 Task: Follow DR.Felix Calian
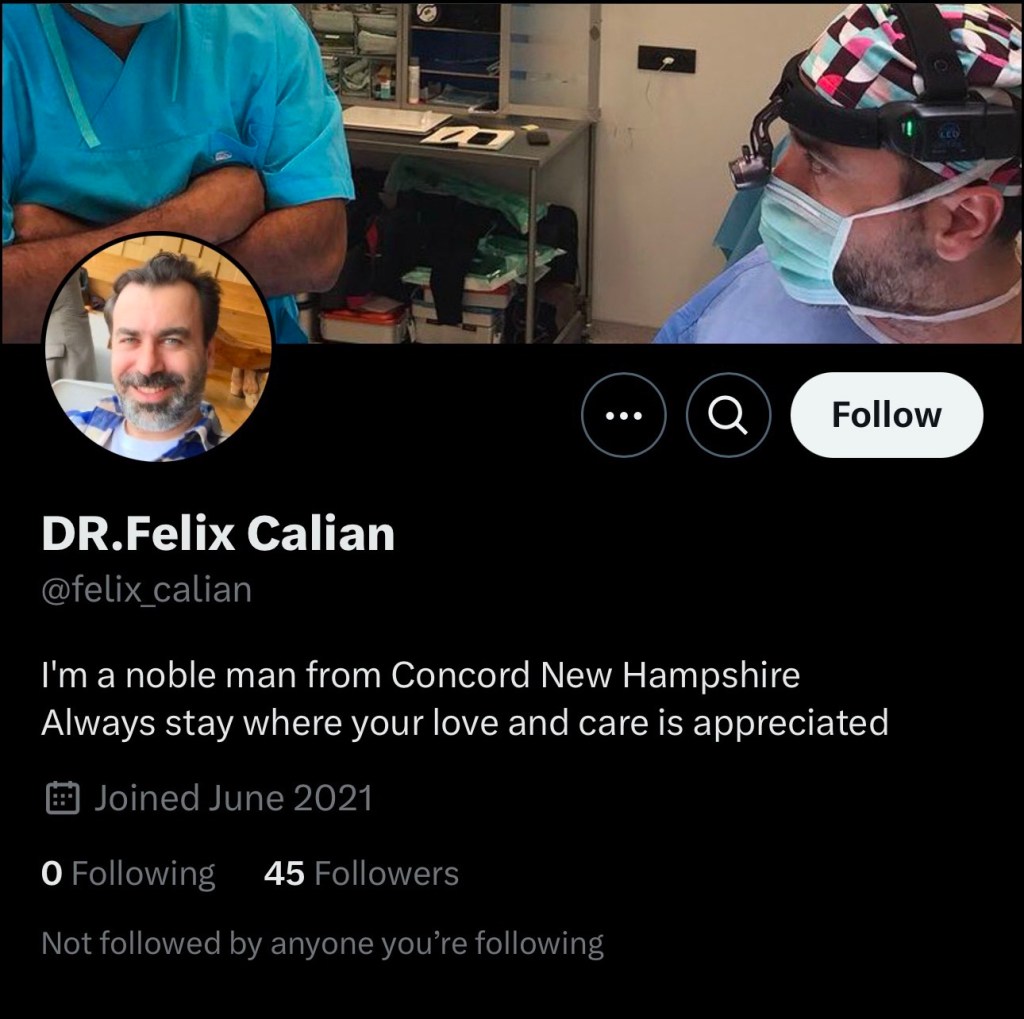coord(886,415)
